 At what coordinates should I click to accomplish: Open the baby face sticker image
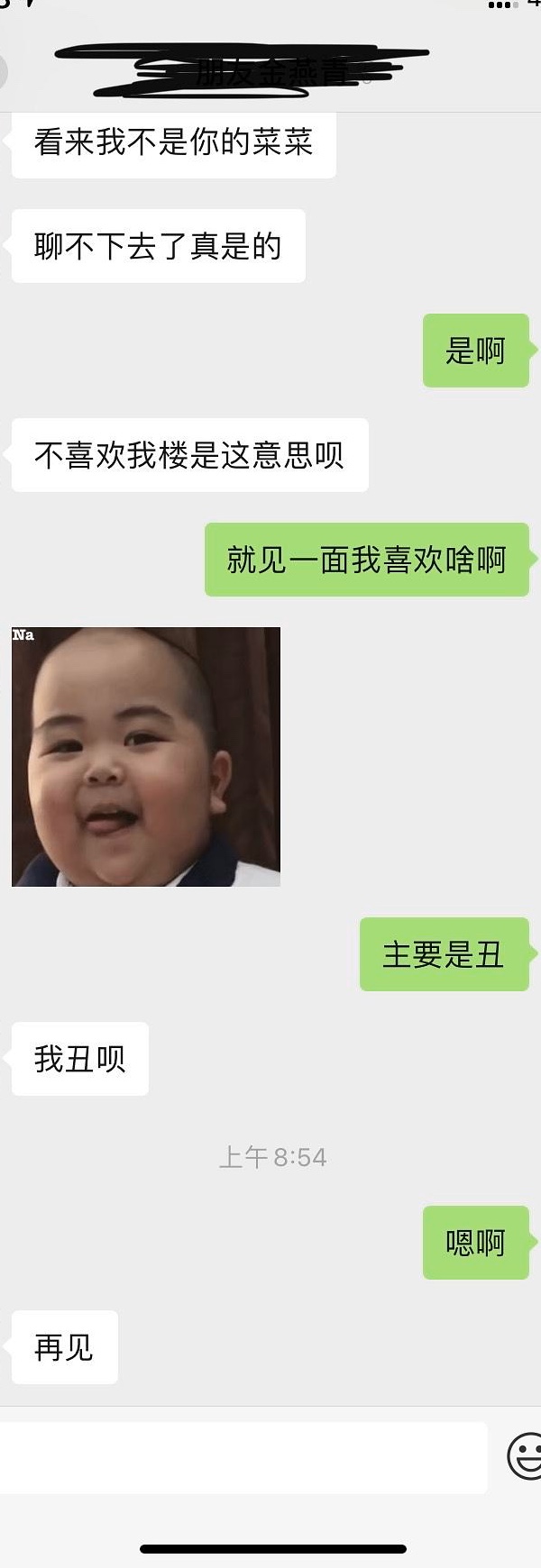146,757
